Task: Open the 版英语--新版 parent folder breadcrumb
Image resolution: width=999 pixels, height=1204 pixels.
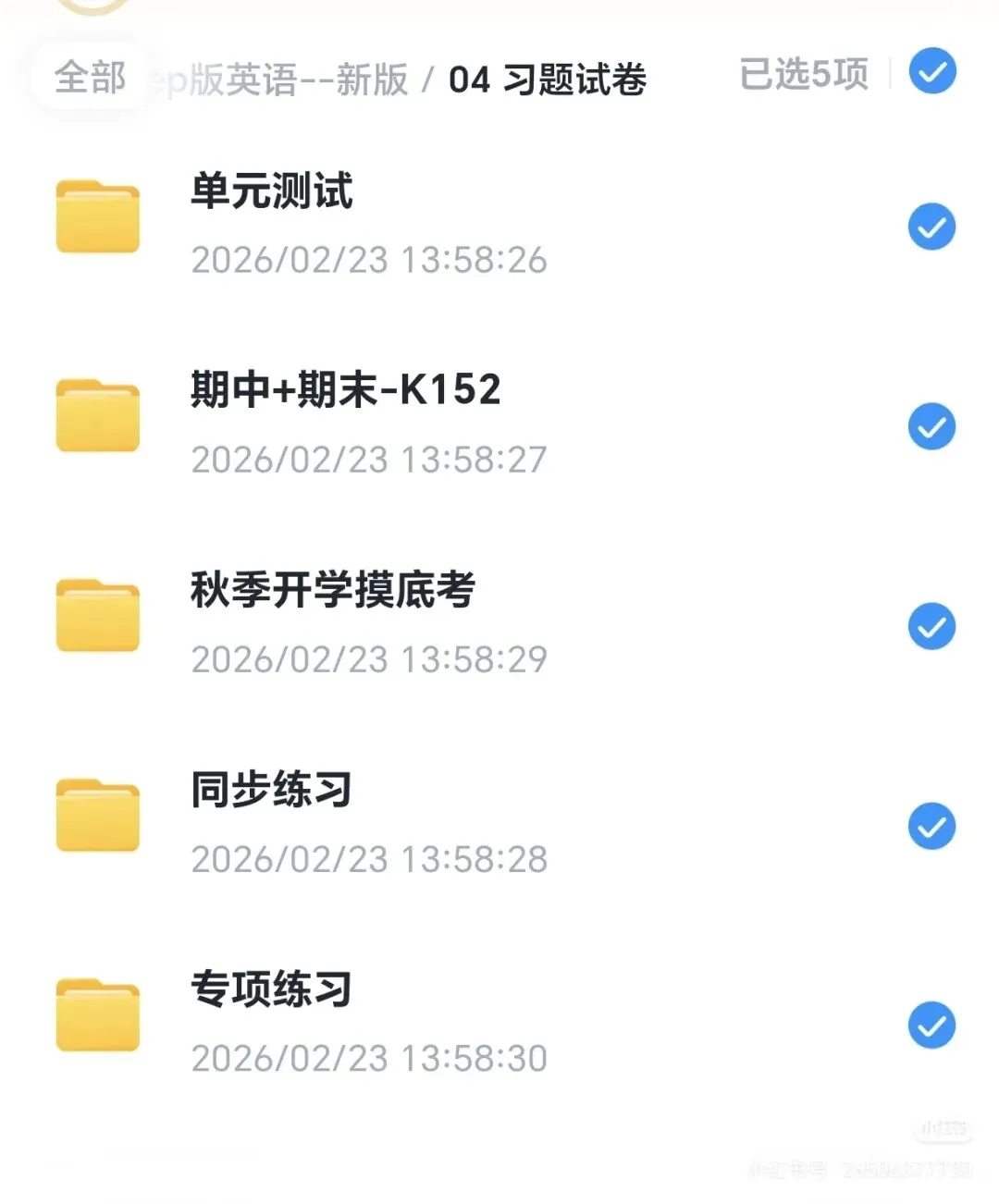Action: pos(279,80)
